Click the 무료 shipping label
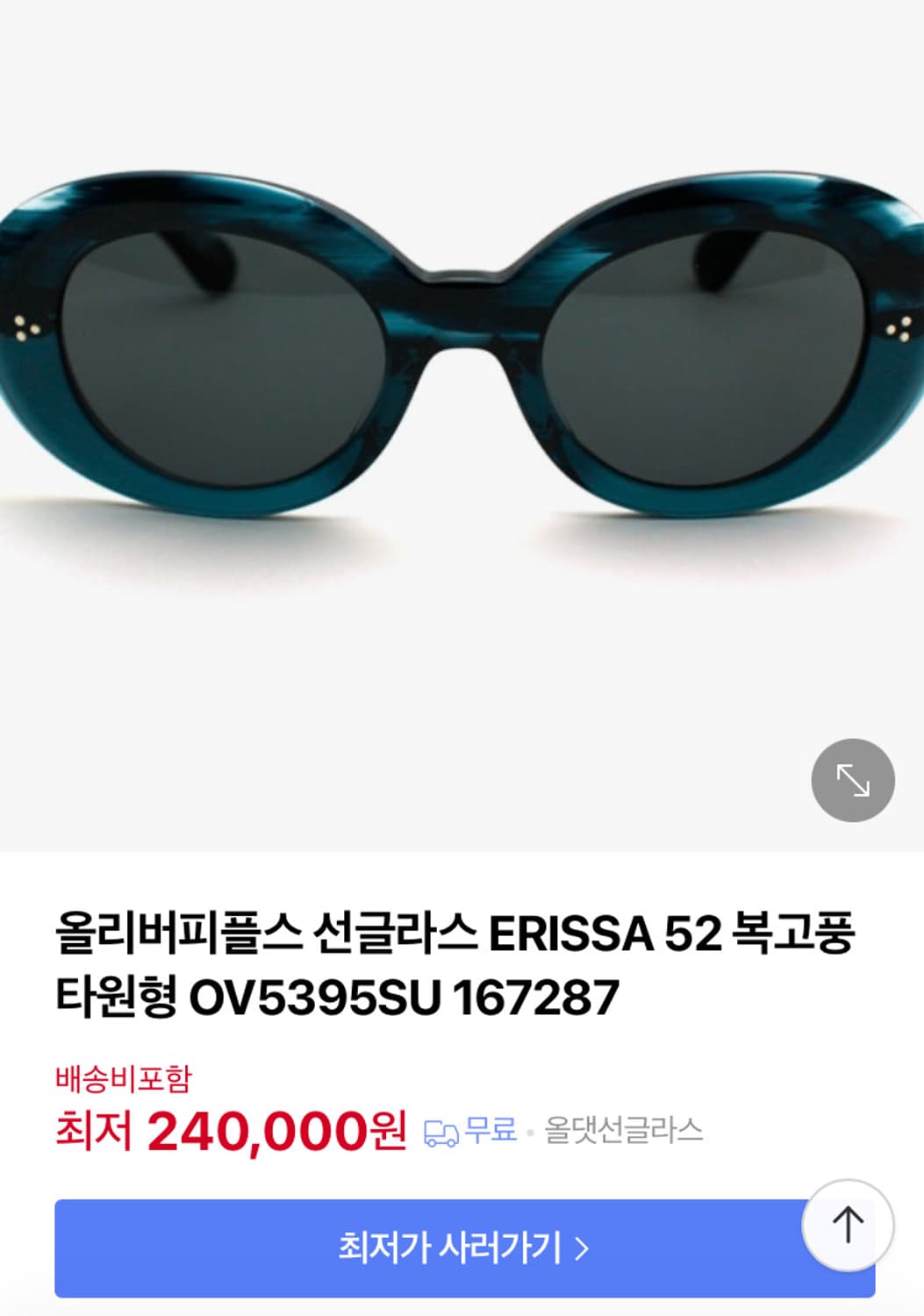This screenshot has height=1316, width=924. pos(491,1130)
